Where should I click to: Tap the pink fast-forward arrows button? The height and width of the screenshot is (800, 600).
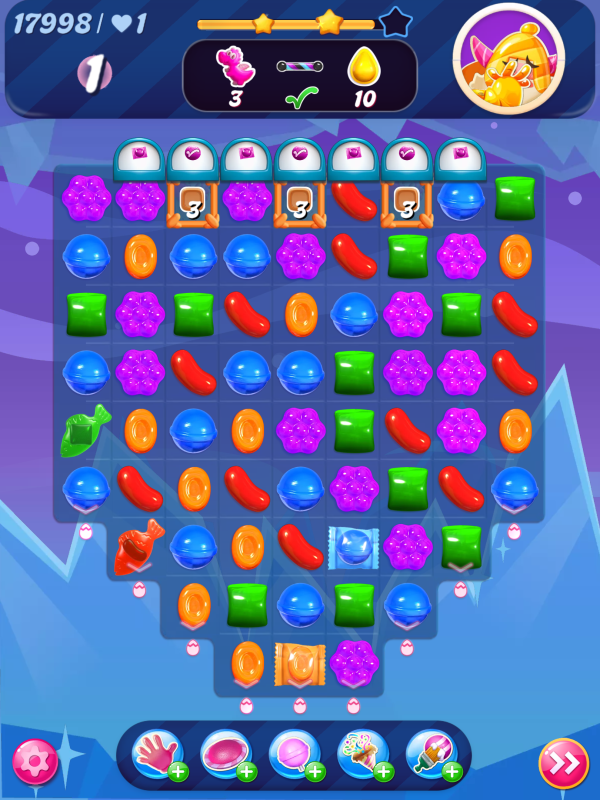pos(563,763)
